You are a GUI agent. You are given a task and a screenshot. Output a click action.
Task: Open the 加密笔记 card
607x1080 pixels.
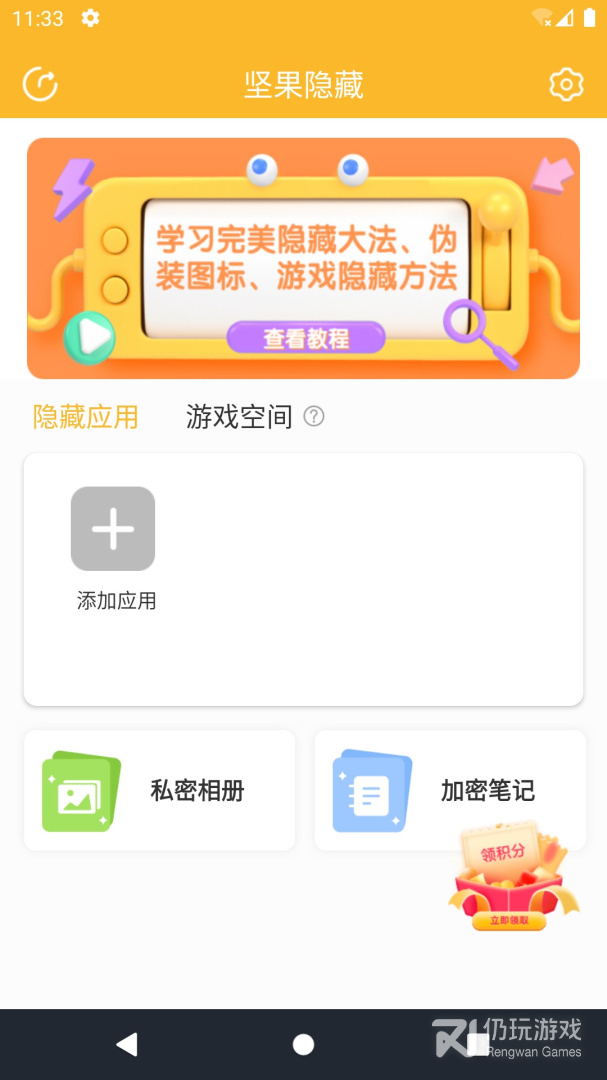pyautogui.click(x=451, y=790)
